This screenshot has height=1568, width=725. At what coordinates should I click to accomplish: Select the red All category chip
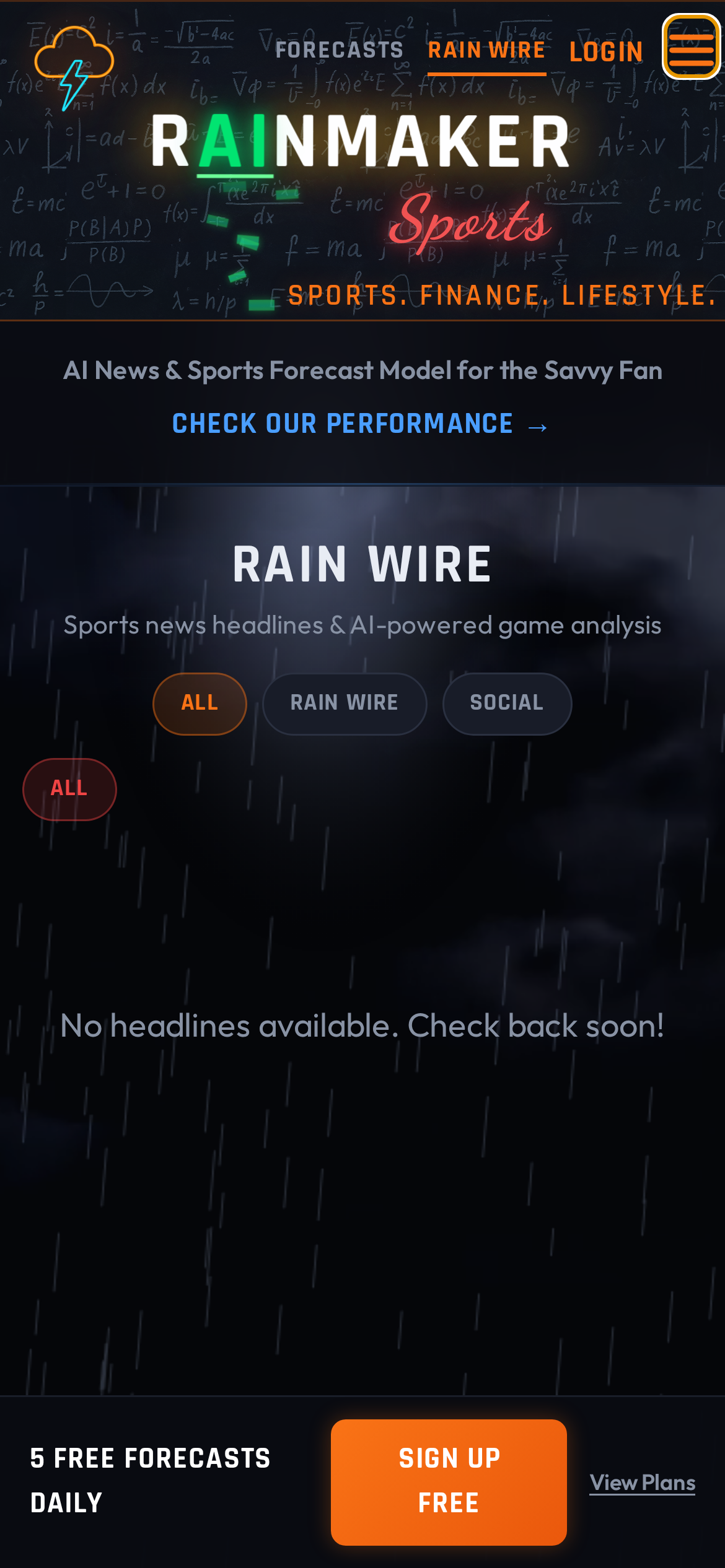point(69,788)
